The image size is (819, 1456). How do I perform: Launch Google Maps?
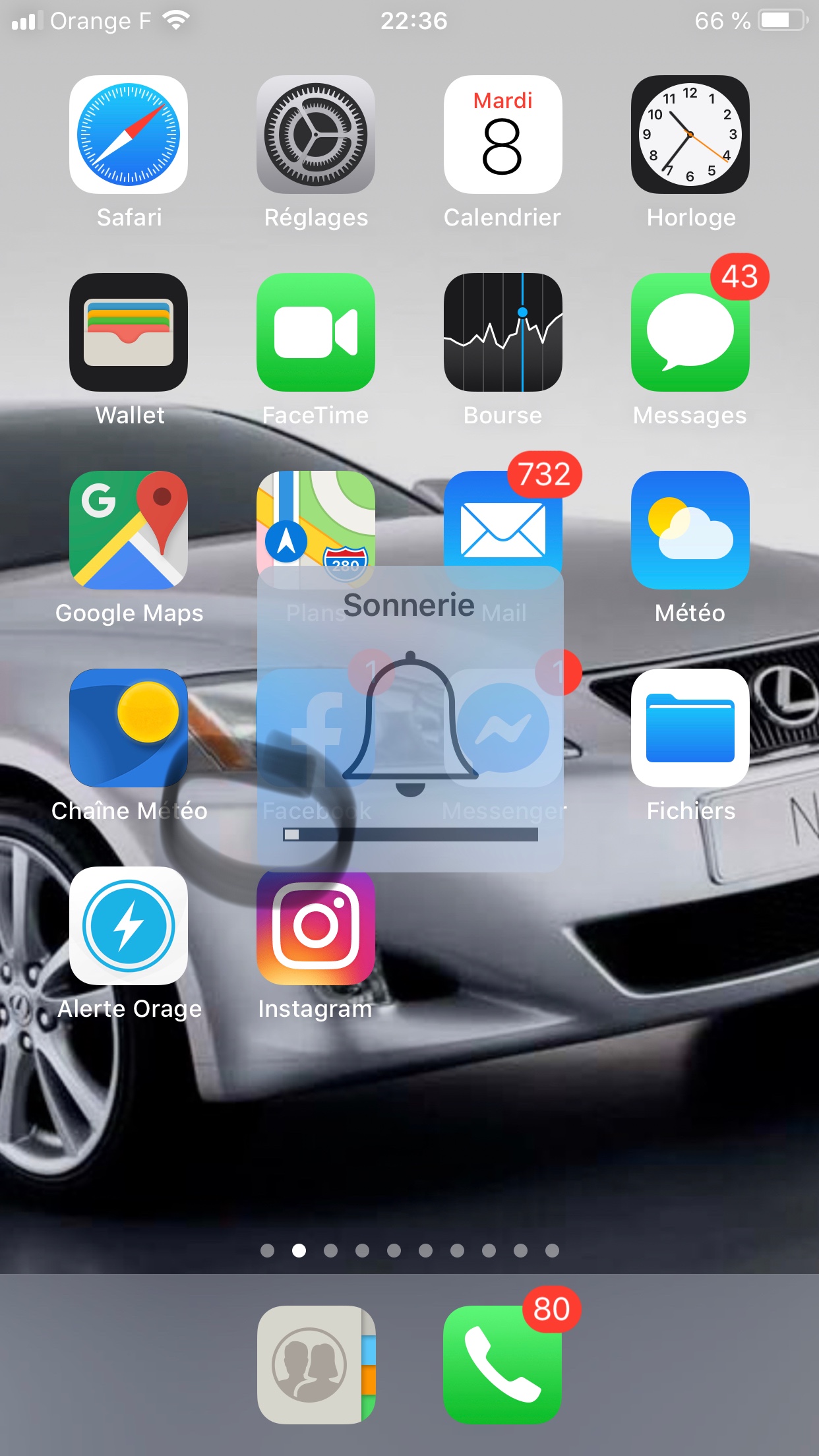click(129, 530)
